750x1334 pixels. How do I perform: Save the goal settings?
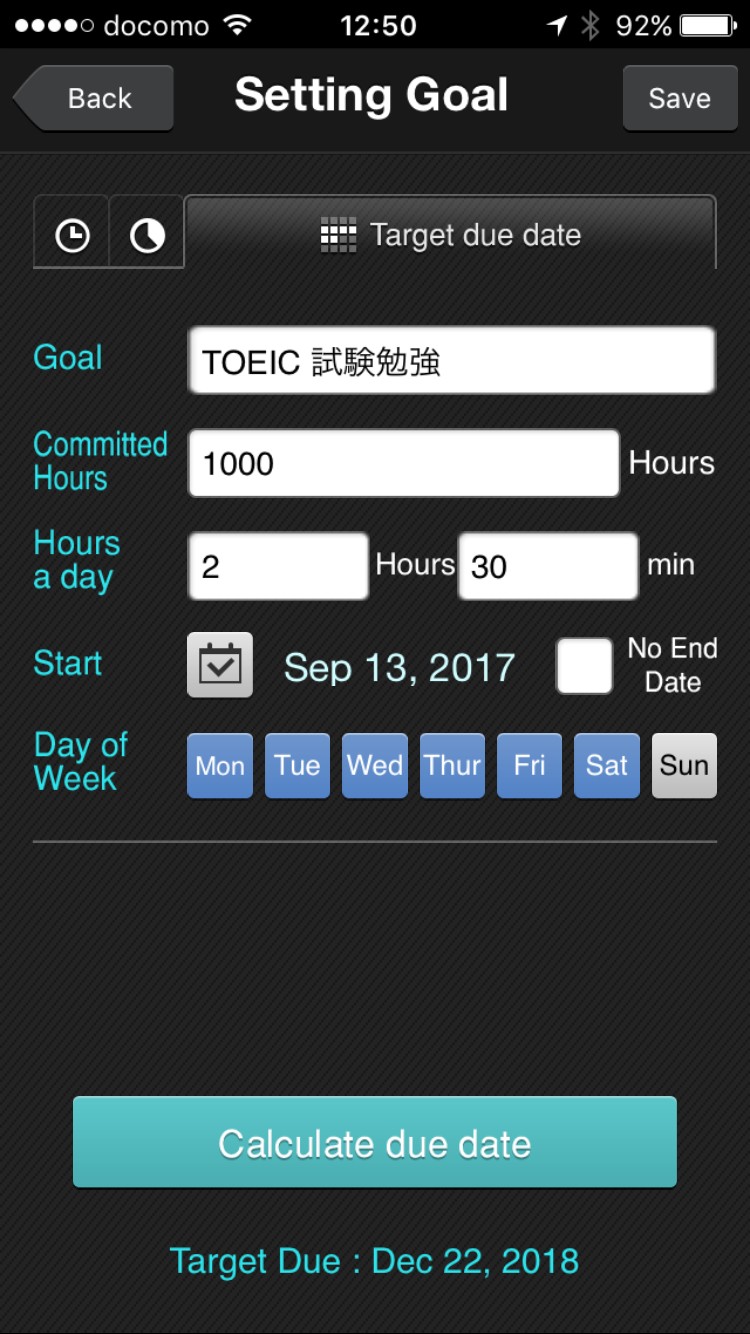(679, 98)
